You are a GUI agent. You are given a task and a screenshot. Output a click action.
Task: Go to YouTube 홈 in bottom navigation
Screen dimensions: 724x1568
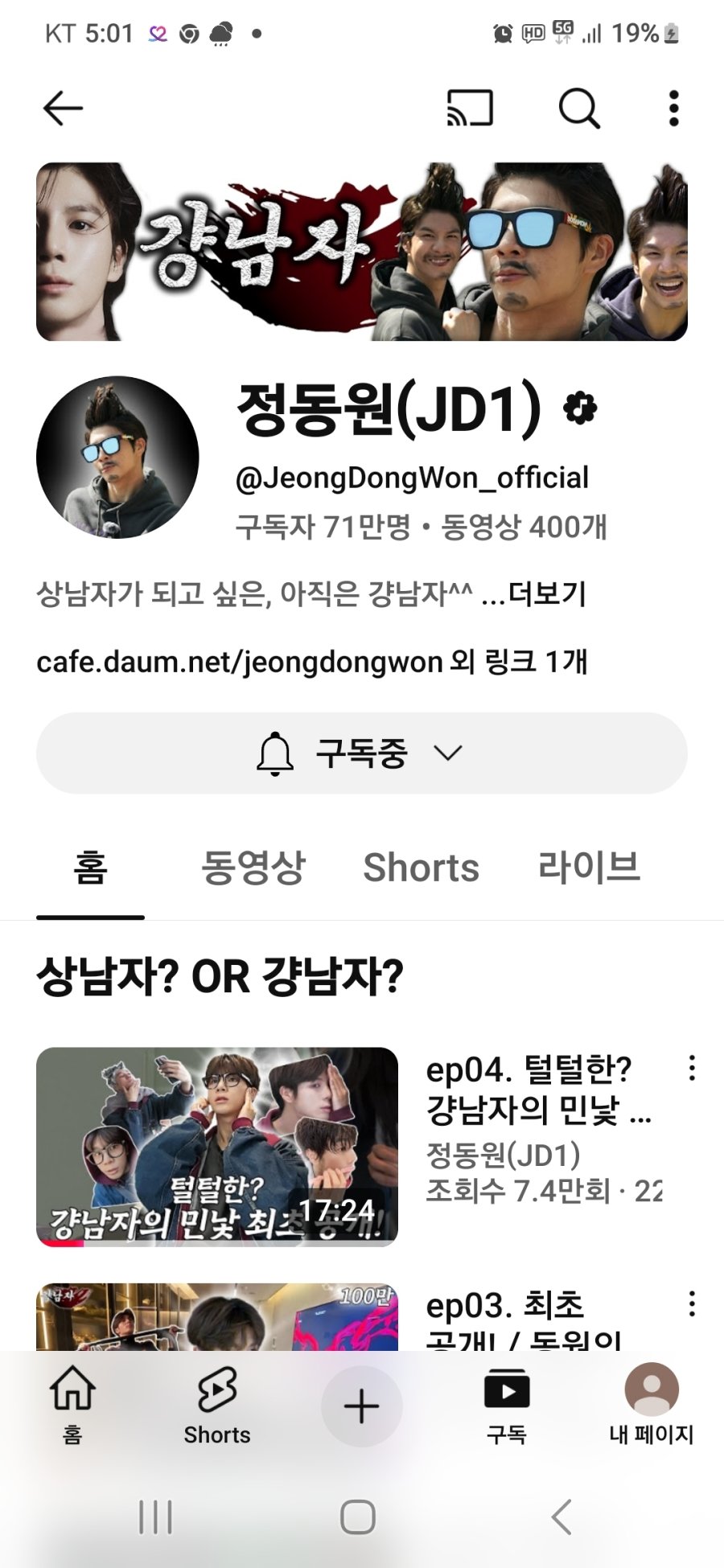[x=72, y=1405]
